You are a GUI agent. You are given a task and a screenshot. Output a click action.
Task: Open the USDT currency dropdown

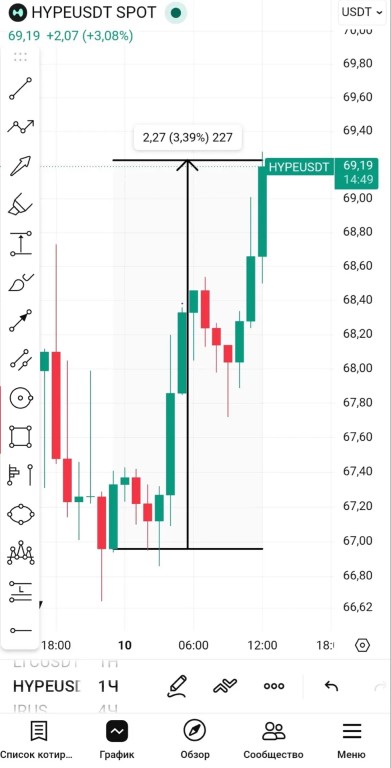tap(363, 13)
